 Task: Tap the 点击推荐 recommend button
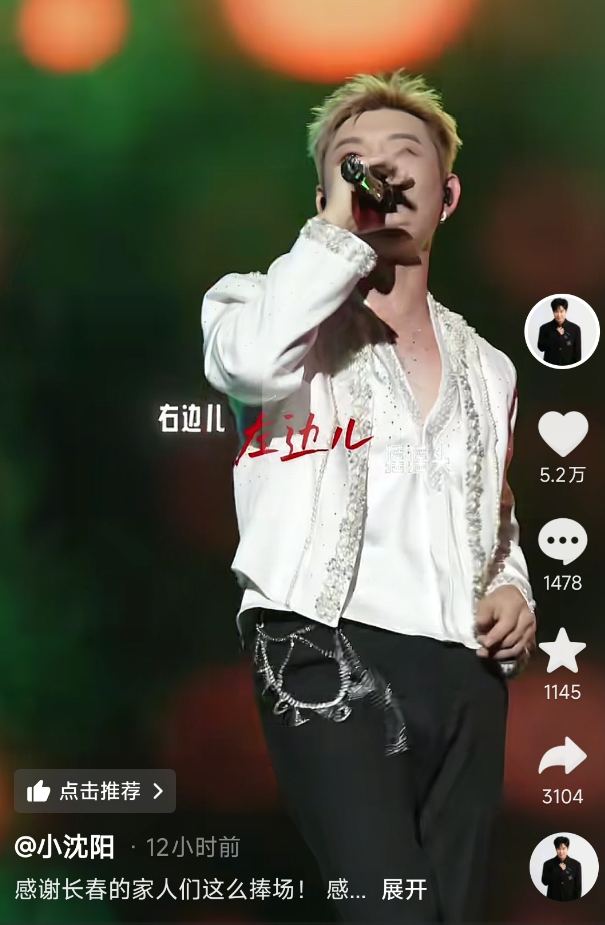(95, 791)
